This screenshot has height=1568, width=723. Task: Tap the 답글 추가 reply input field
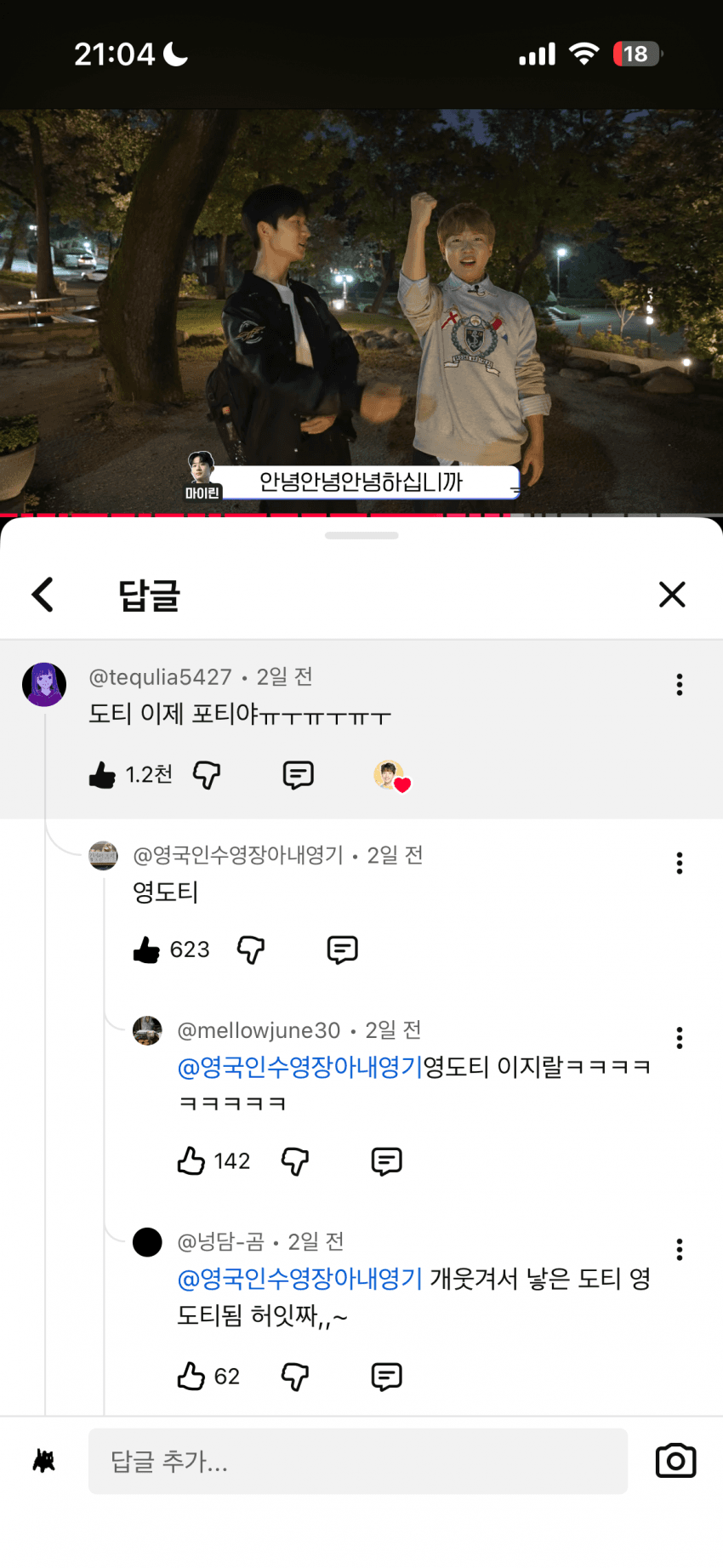coord(357,1462)
